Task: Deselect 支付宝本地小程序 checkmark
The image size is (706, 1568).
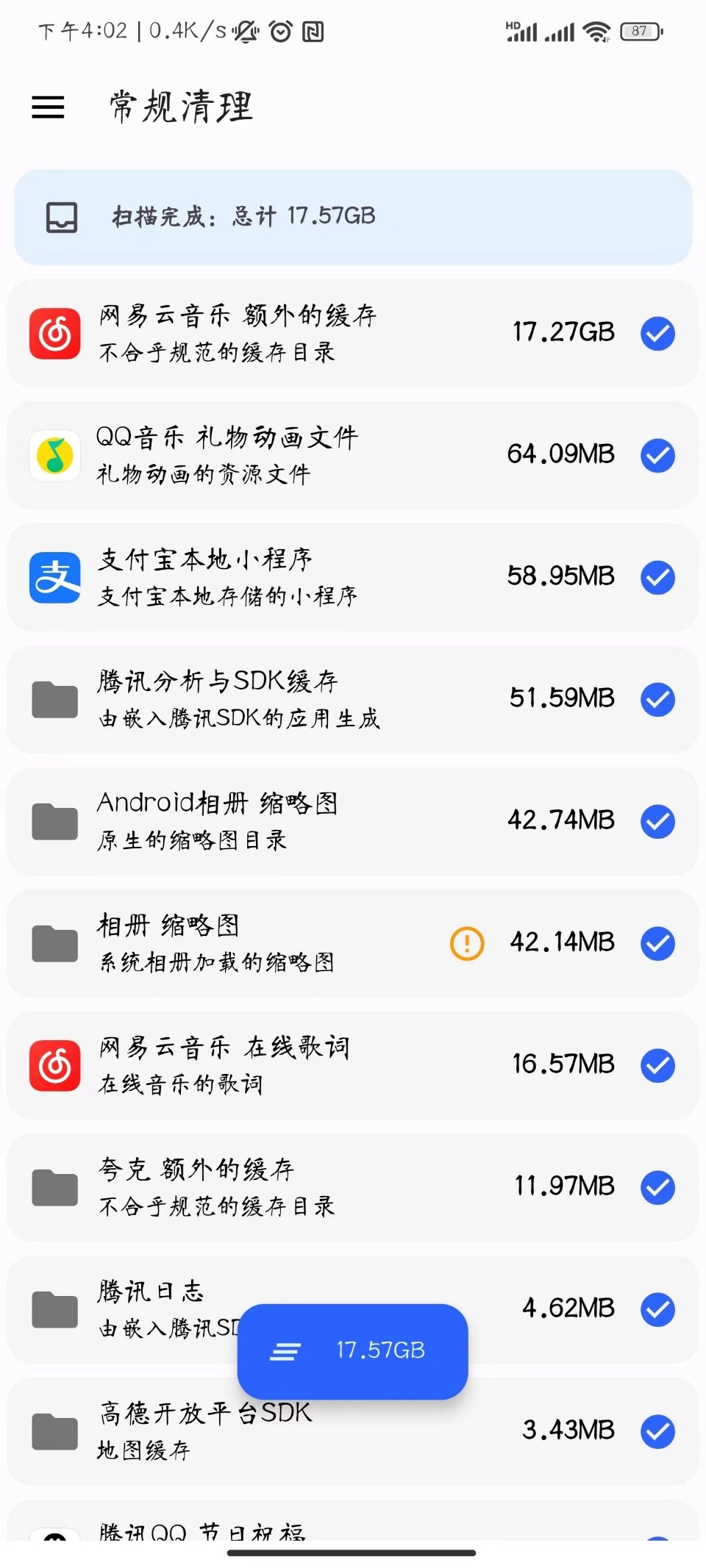Action: [x=658, y=578]
